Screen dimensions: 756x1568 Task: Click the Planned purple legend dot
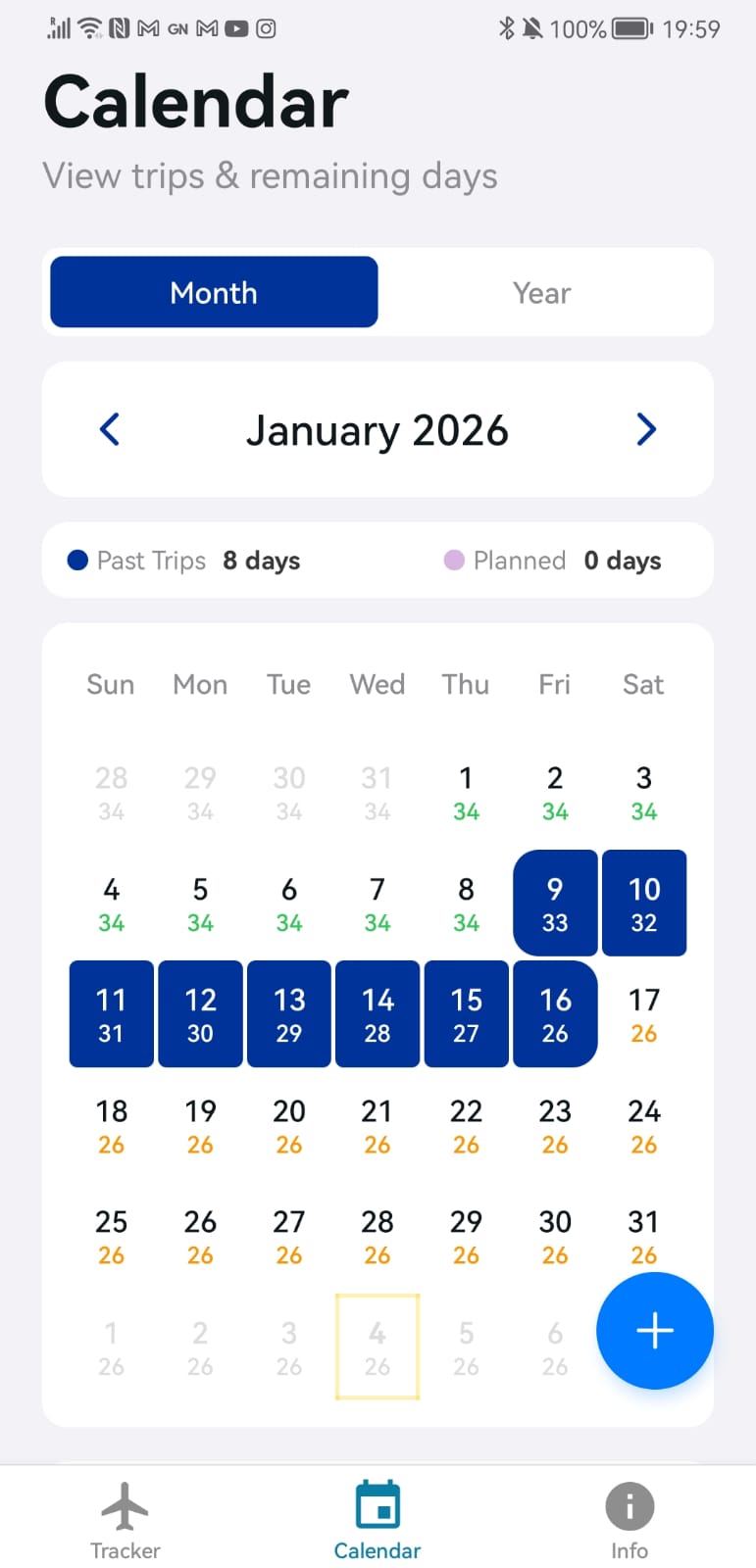(x=454, y=560)
